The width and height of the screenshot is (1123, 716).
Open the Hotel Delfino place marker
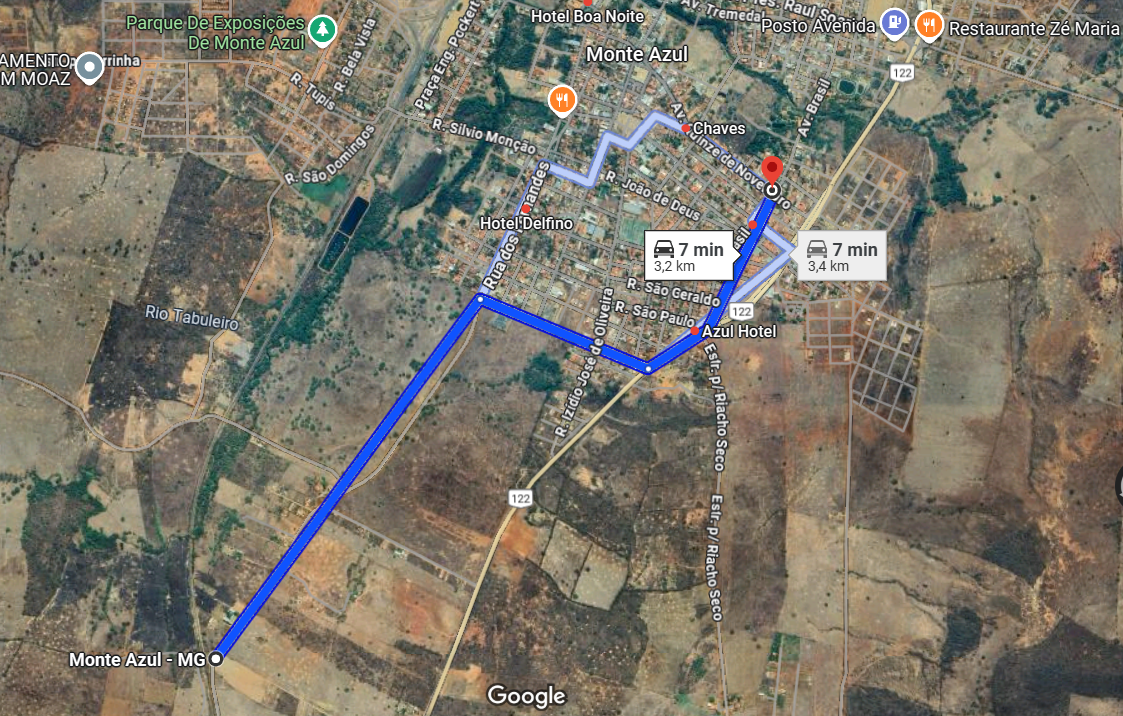[526, 209]
